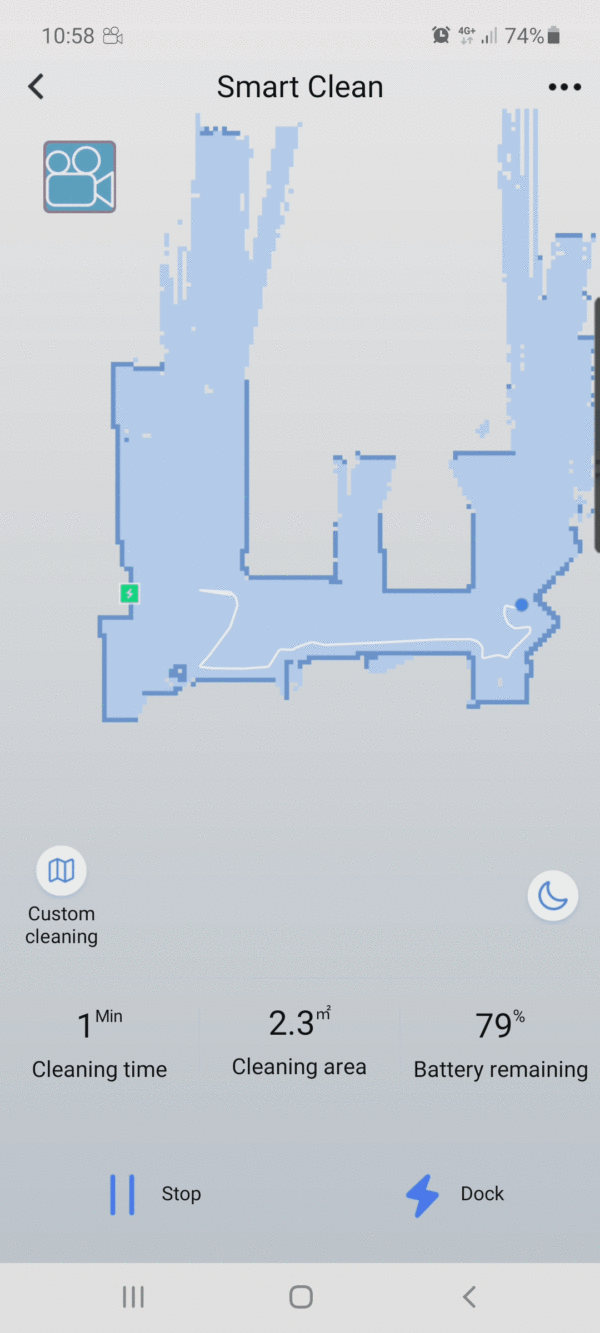600x1333 pixels.
Task: Toggle the moon quiet mode button
Action: pyautogui.click(x=552, y=895)
